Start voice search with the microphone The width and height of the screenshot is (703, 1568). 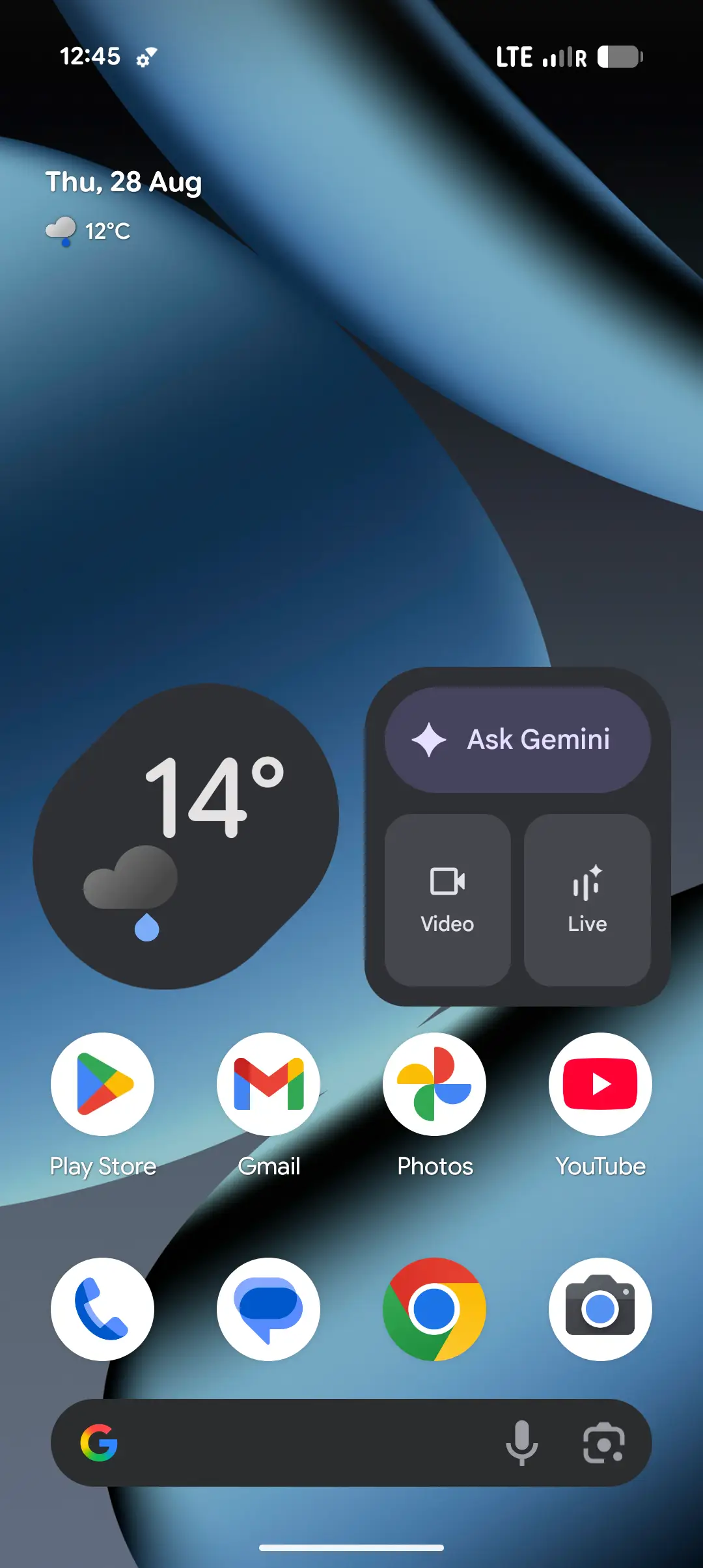point(522,1442)
